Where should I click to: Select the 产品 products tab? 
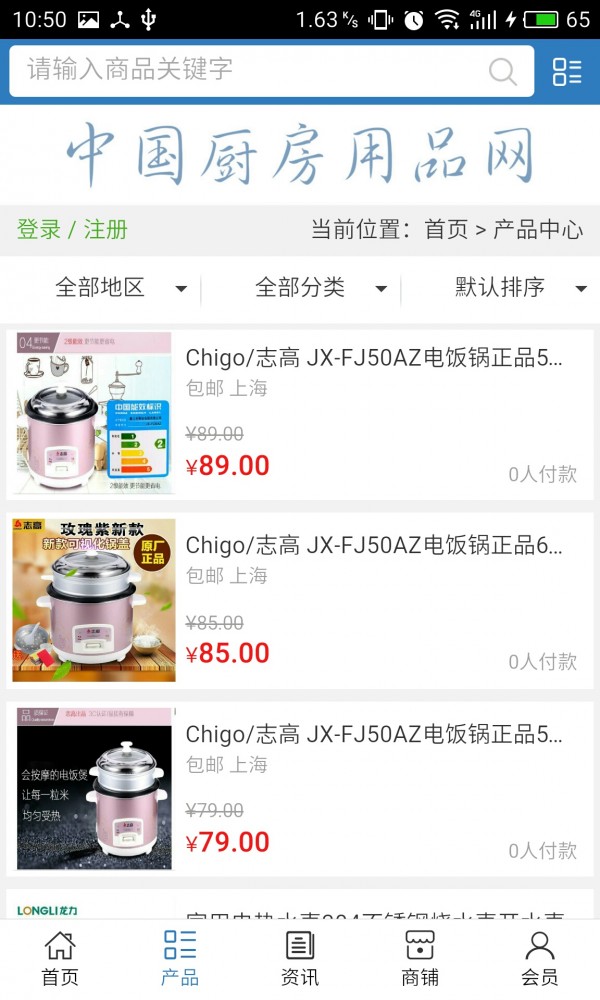point(180,958)
